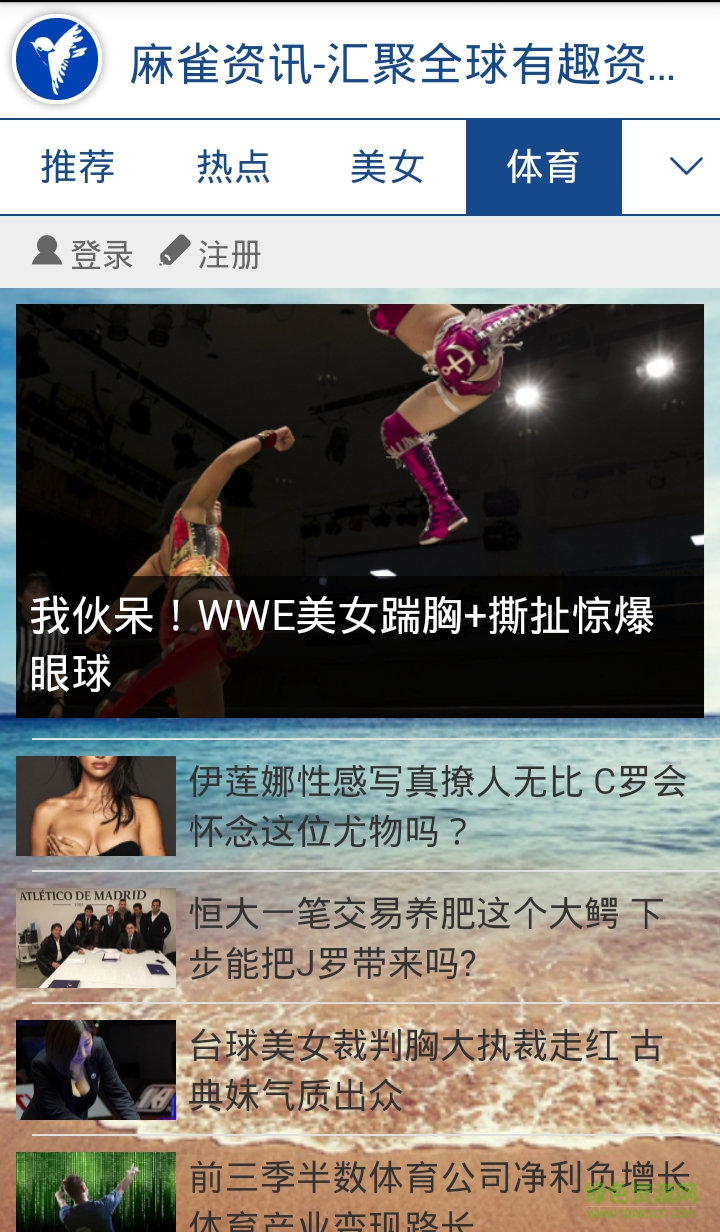Tap 登录 to log in
The height and width of the screenshot is (1232, 720).
click(x=84, y=253)
